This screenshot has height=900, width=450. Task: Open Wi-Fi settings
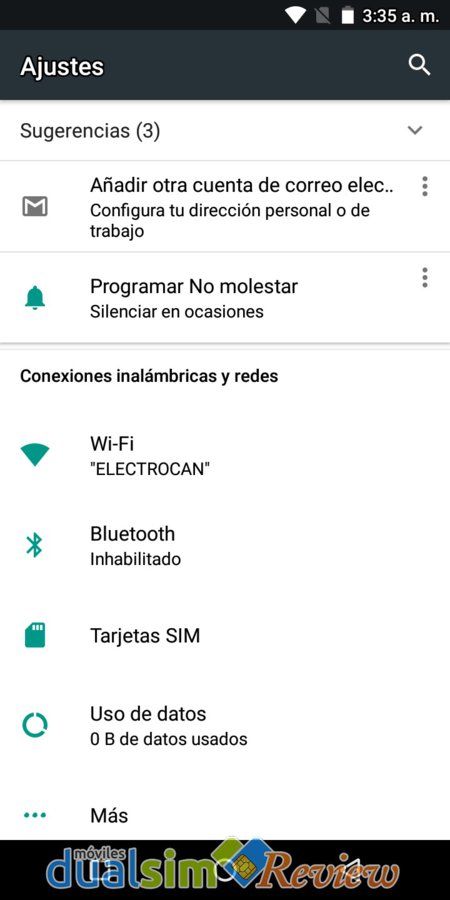[x=225, y=455]
